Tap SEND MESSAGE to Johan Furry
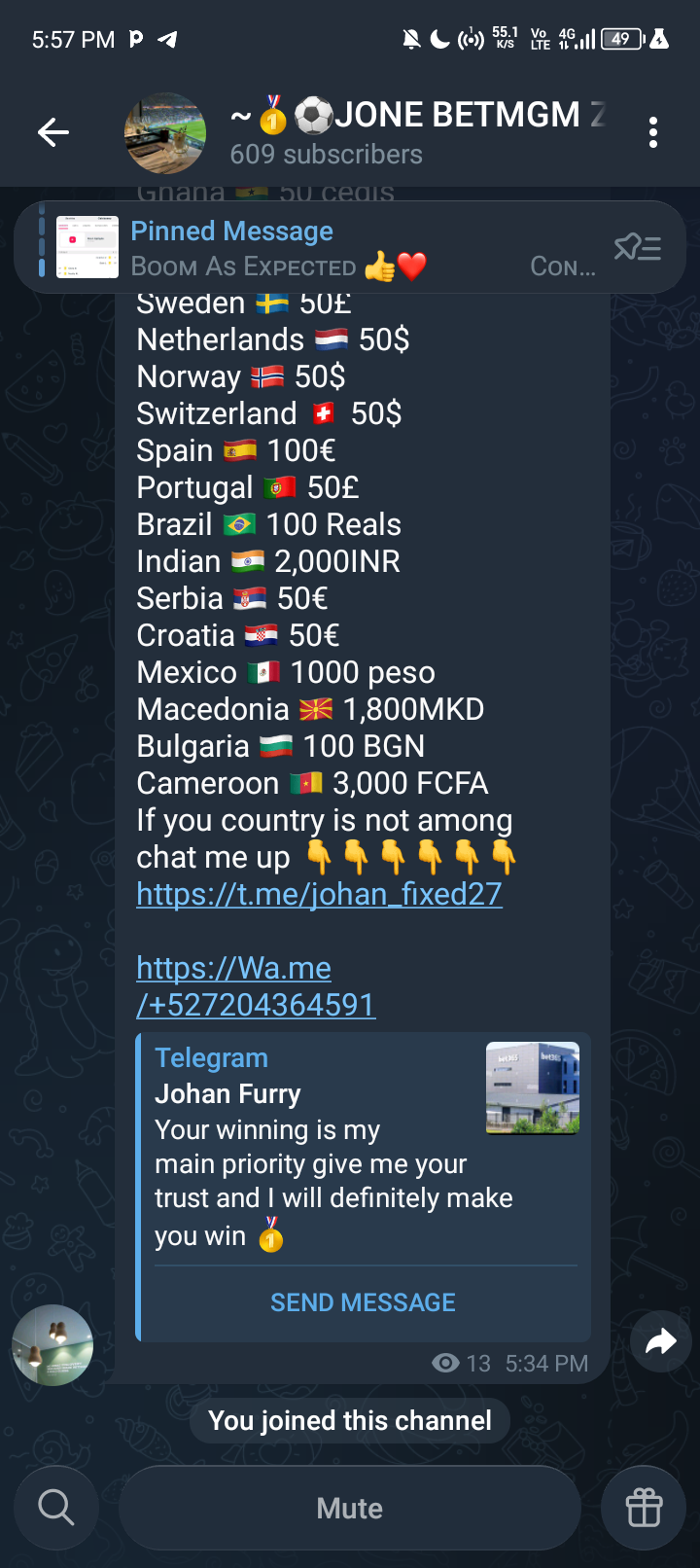Viewport: 700px width, 1568px height. [363, 1302]
